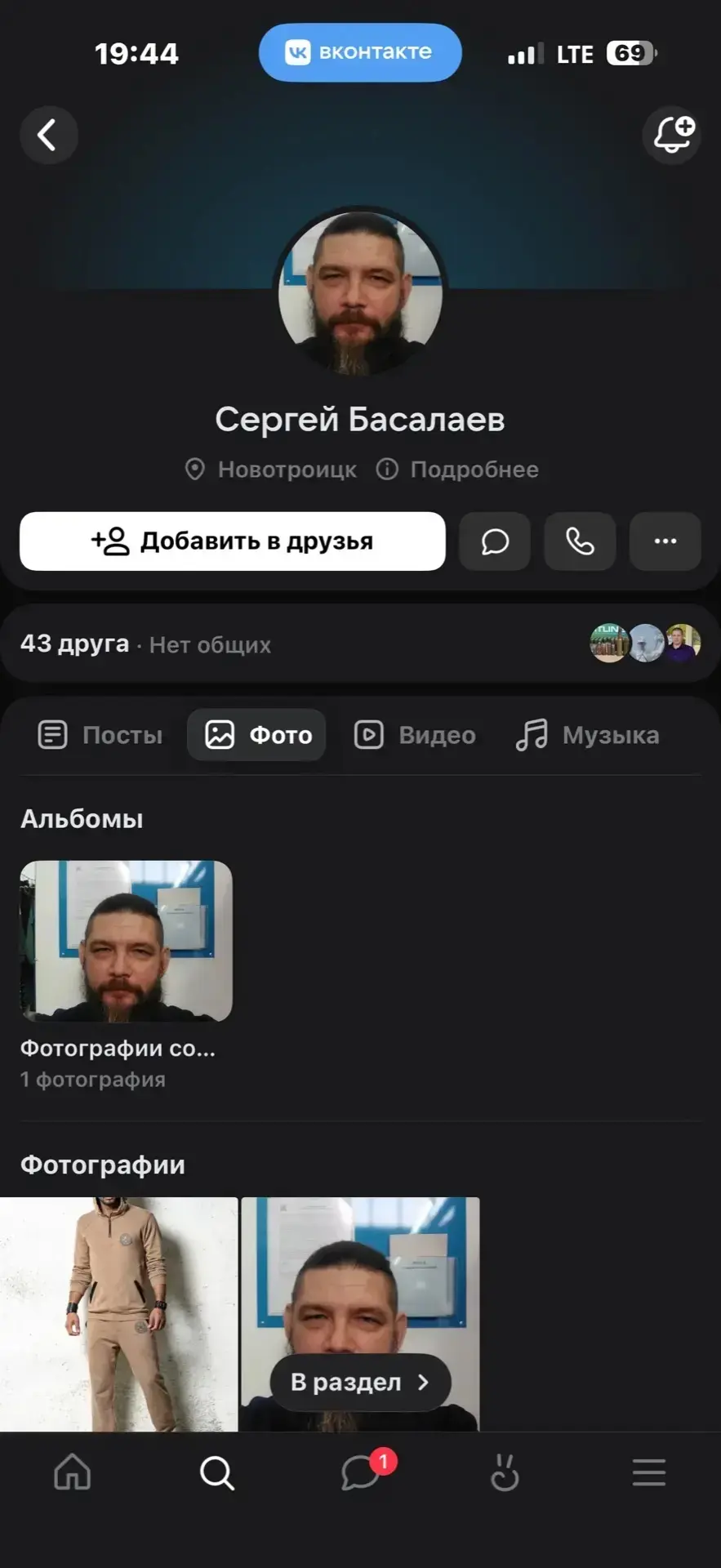The height and width of the screenshot is (1568, 721).
Task: Open the search tab in bottom bar
Action: tap(216, 1473)
